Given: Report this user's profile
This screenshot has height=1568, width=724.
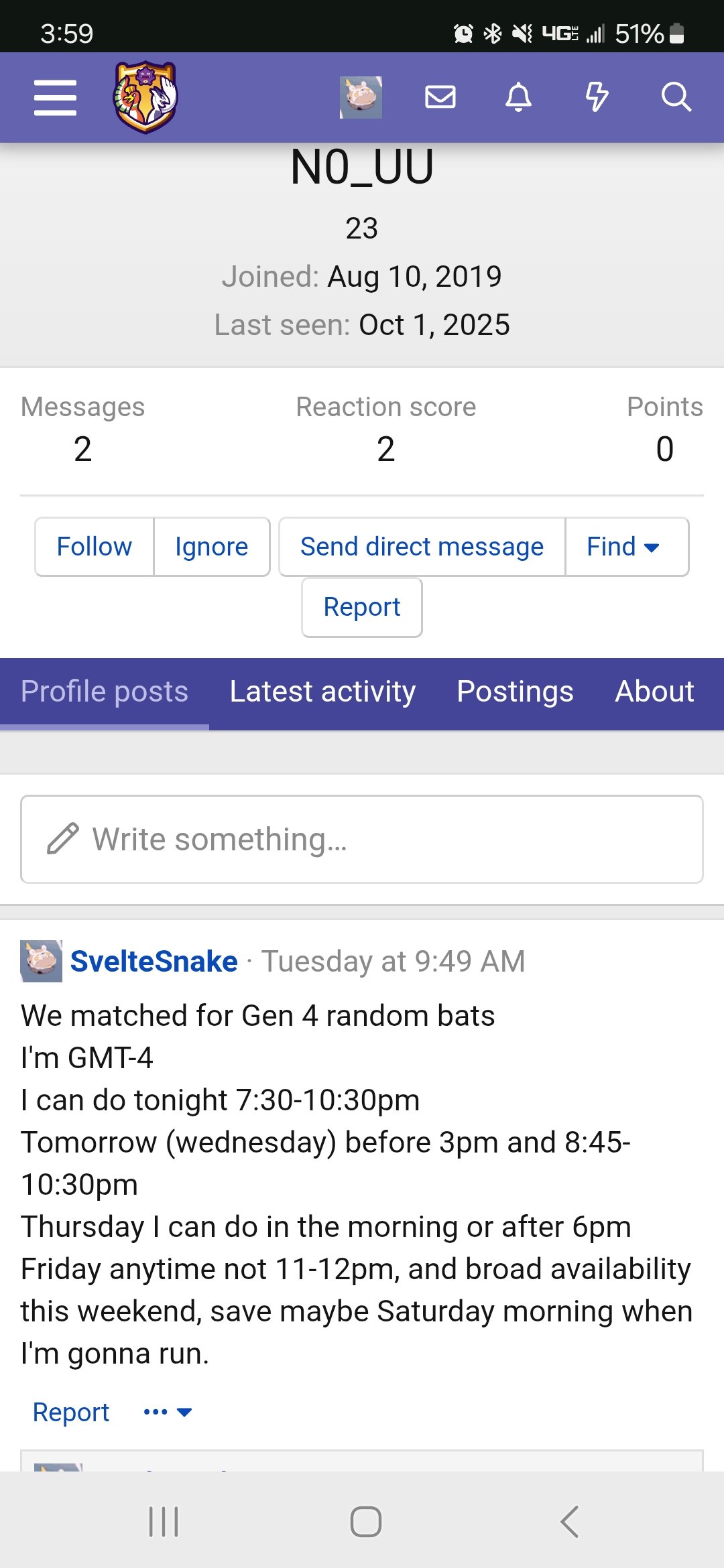Looking at the screenshot, I should [362, 607].
